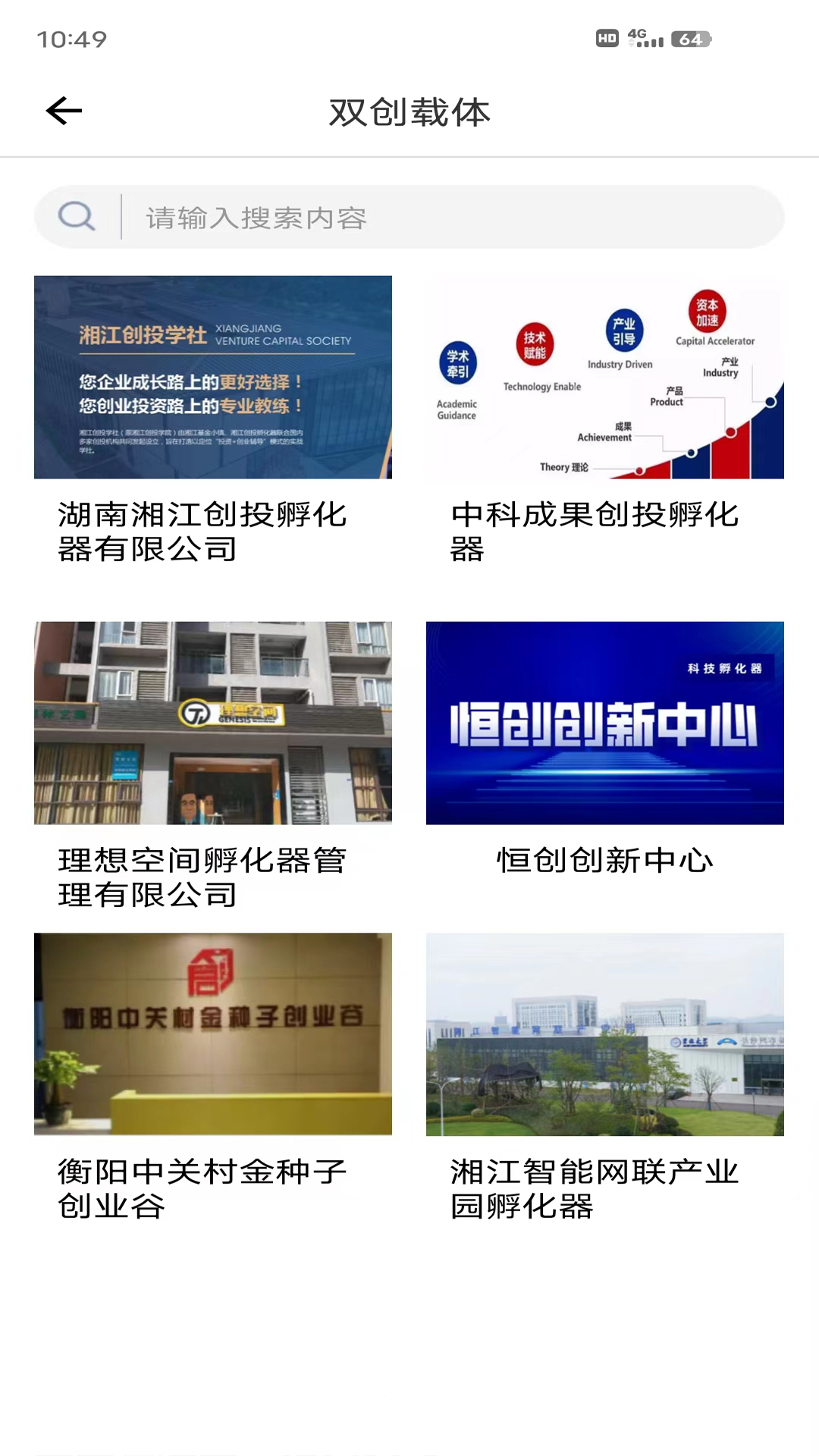Tap the back arrow to return
The height and width of the screenshot is (1456, 819).
click(x=63, y=111)
